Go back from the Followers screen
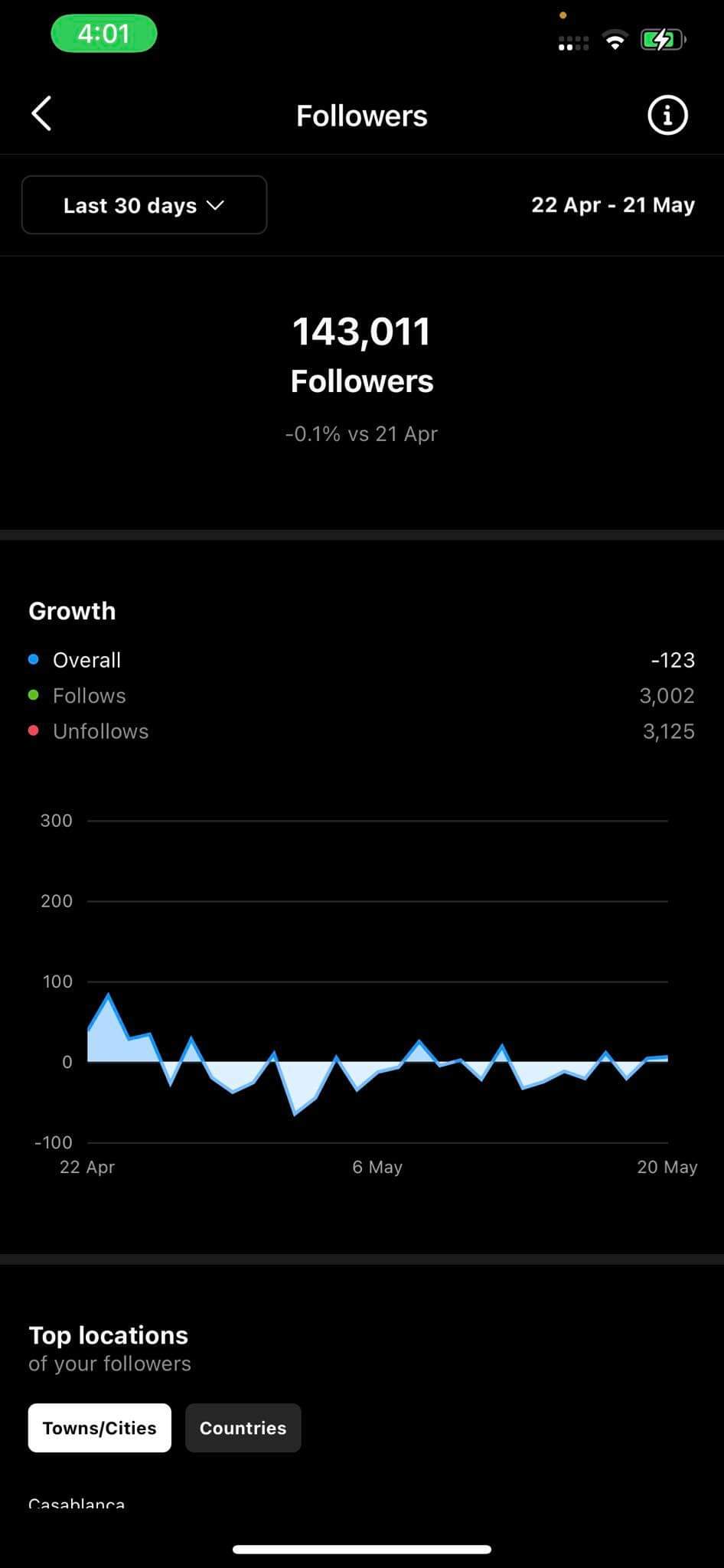The width and height of the screenshot is (724, 1568). 41,114
